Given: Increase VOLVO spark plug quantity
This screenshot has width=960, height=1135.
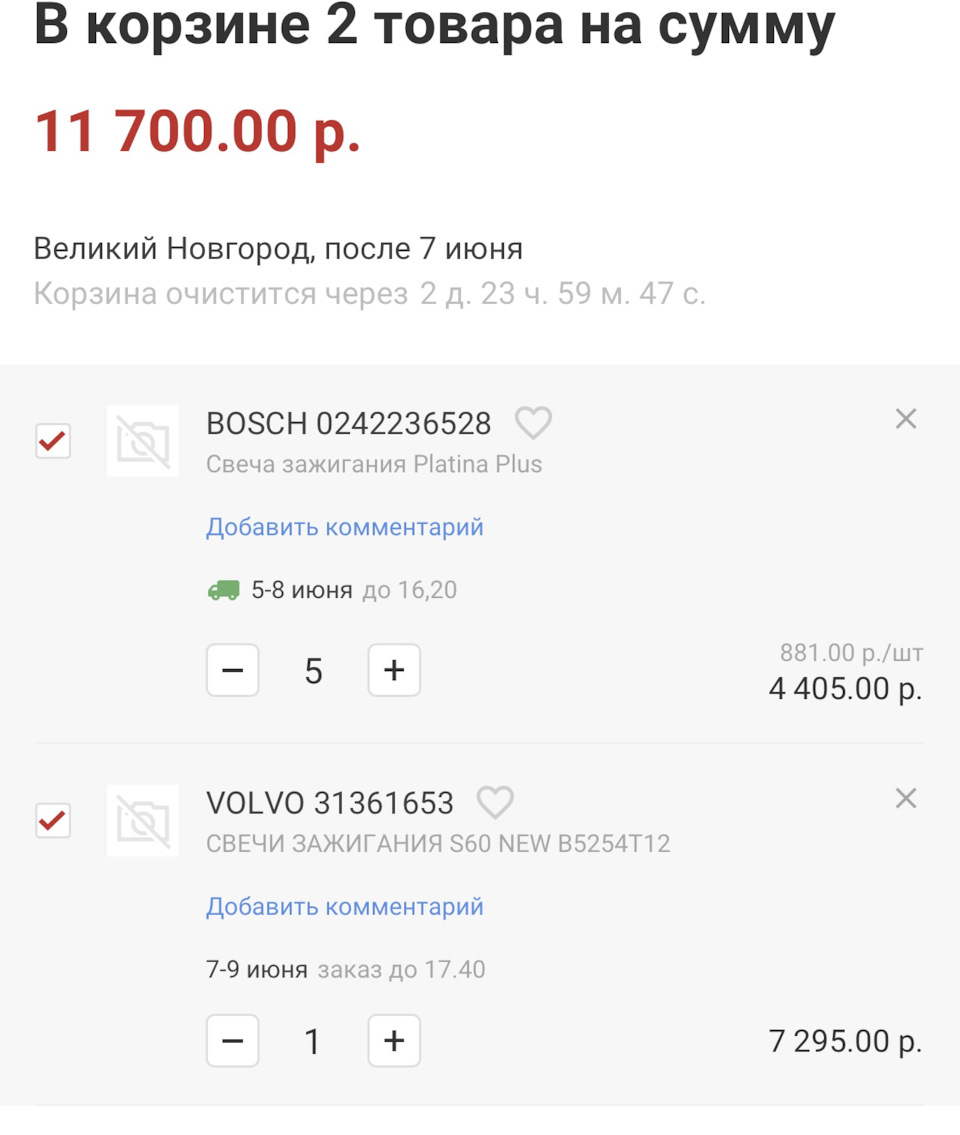Looking at the screenshot, I should [x=393, y=1041].
